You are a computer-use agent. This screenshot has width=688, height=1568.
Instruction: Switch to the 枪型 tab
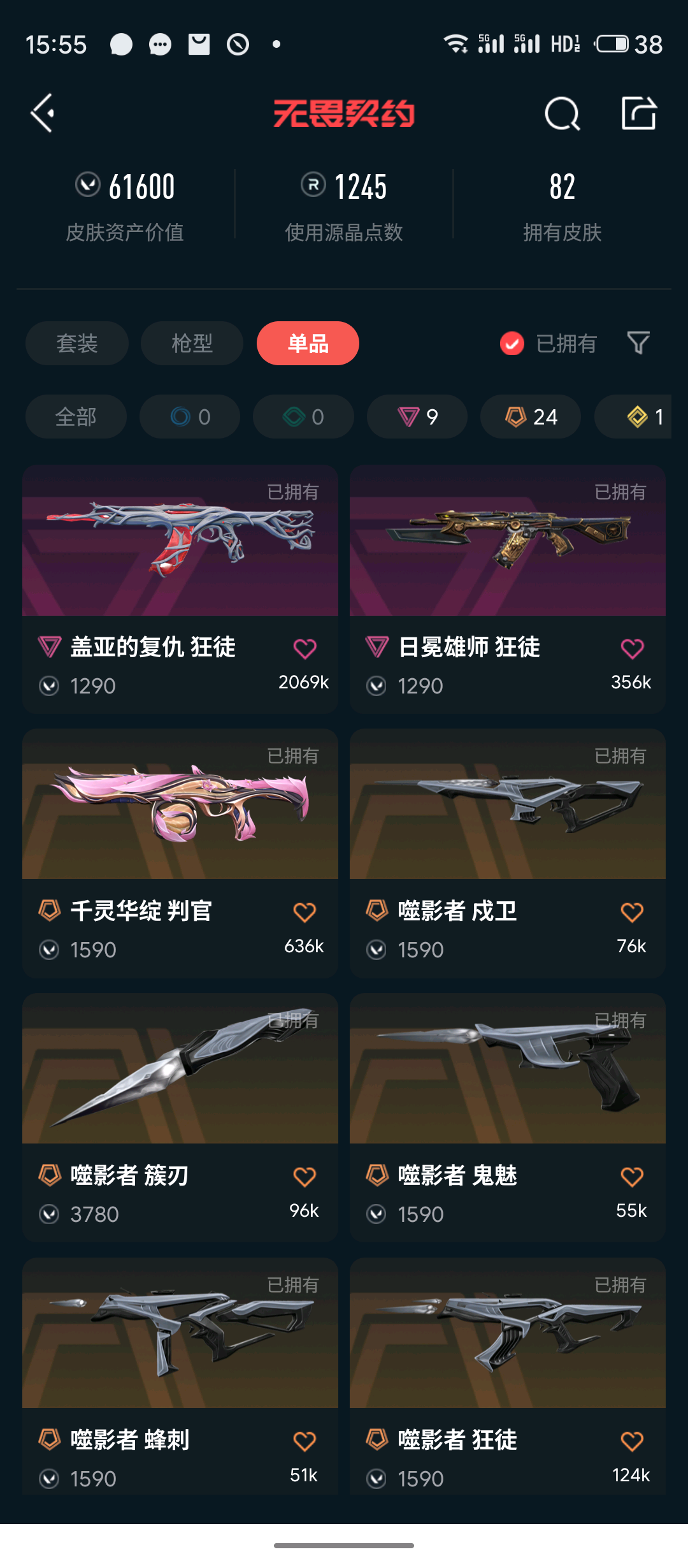coord(192,344)
